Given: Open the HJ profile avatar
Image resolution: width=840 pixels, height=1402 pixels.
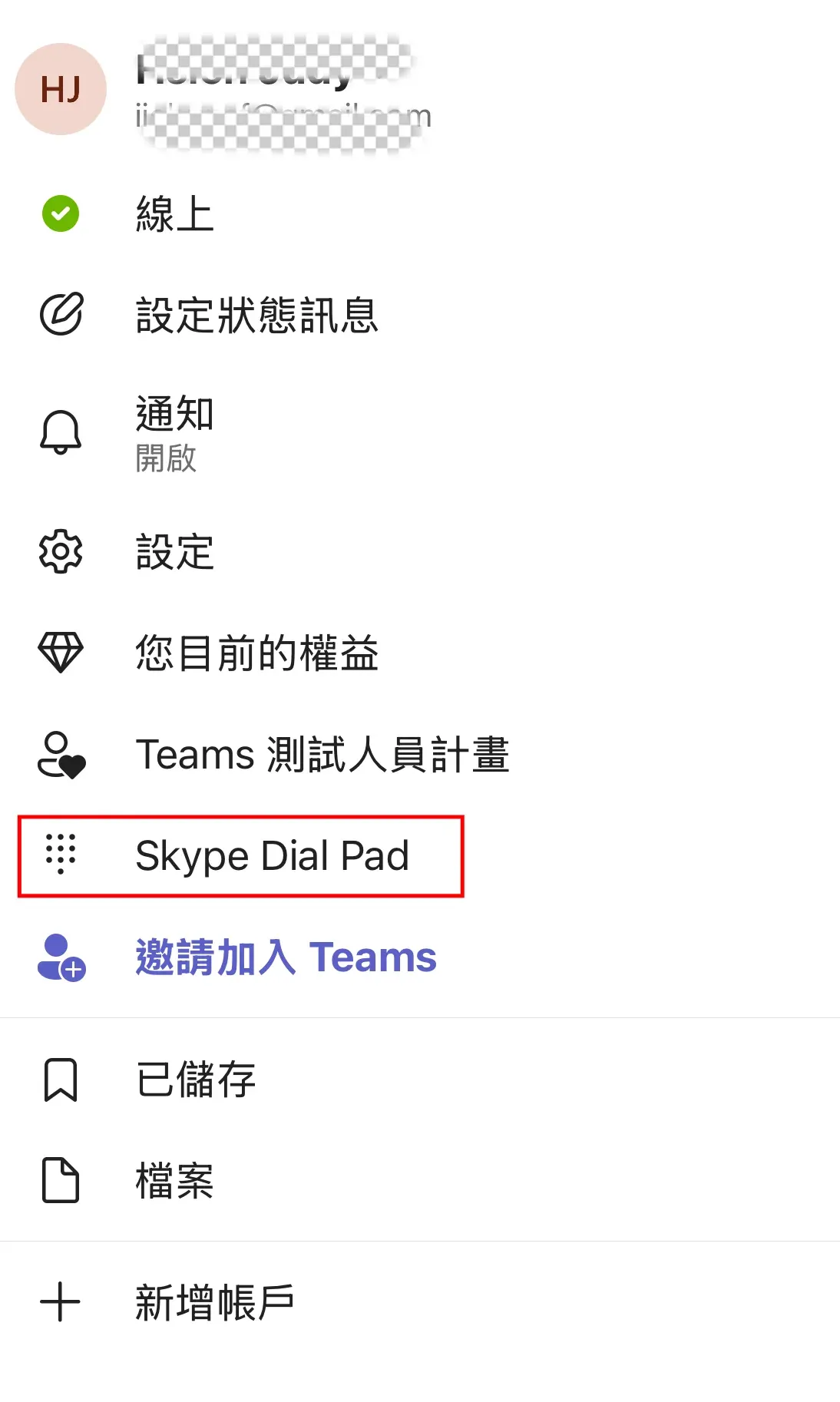Looking at the screenshot, I should tap(61, 89).
